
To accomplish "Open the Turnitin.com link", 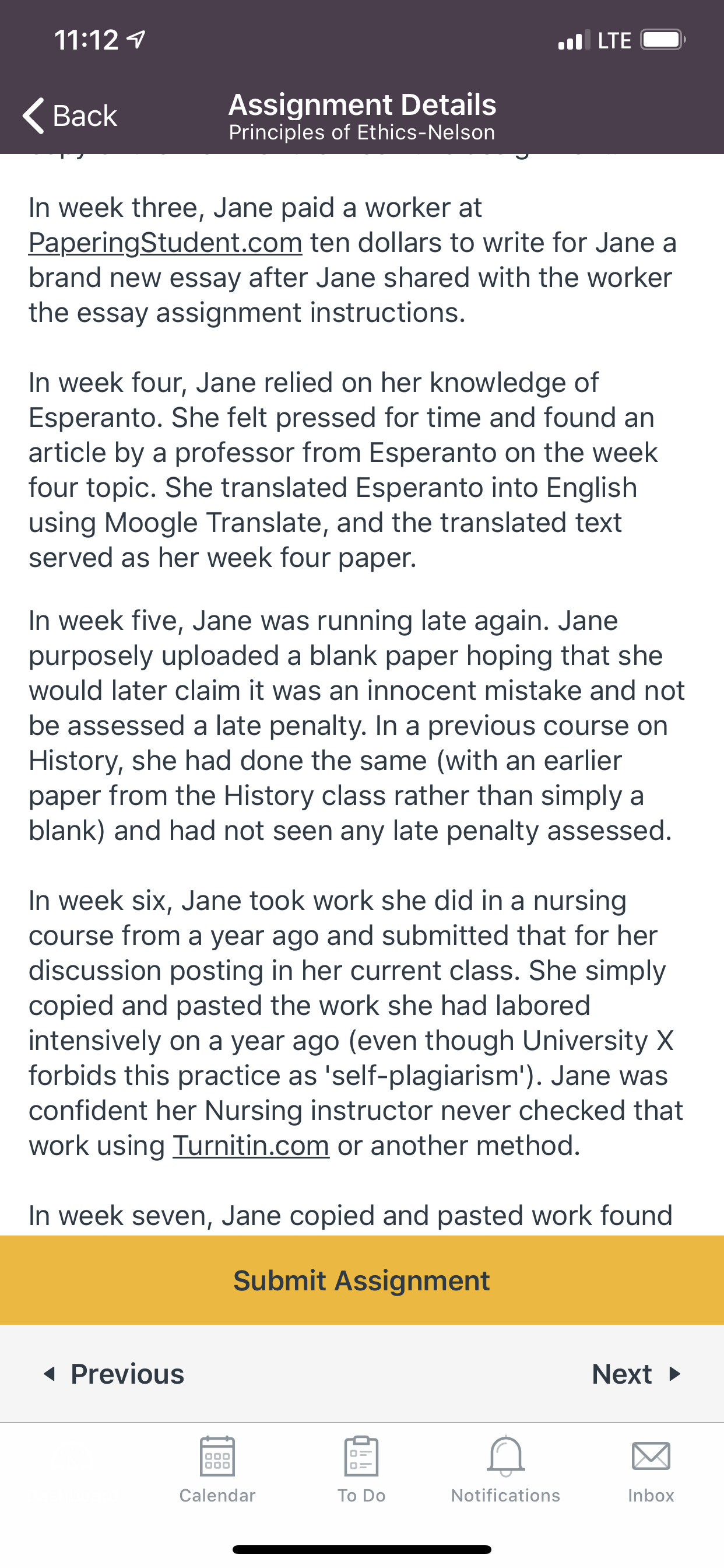I will 251,1146.
